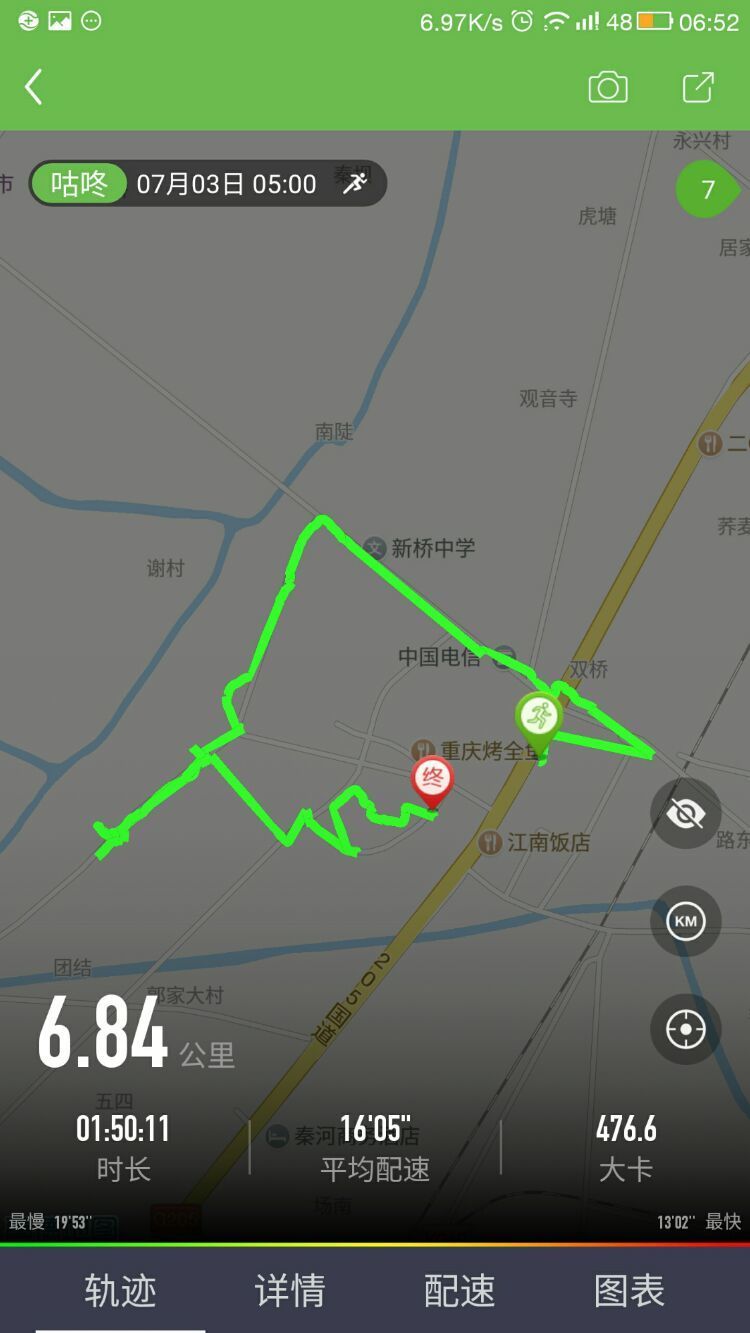
Task: Tap the green 7 badge
Action: (x=708, y=189)
